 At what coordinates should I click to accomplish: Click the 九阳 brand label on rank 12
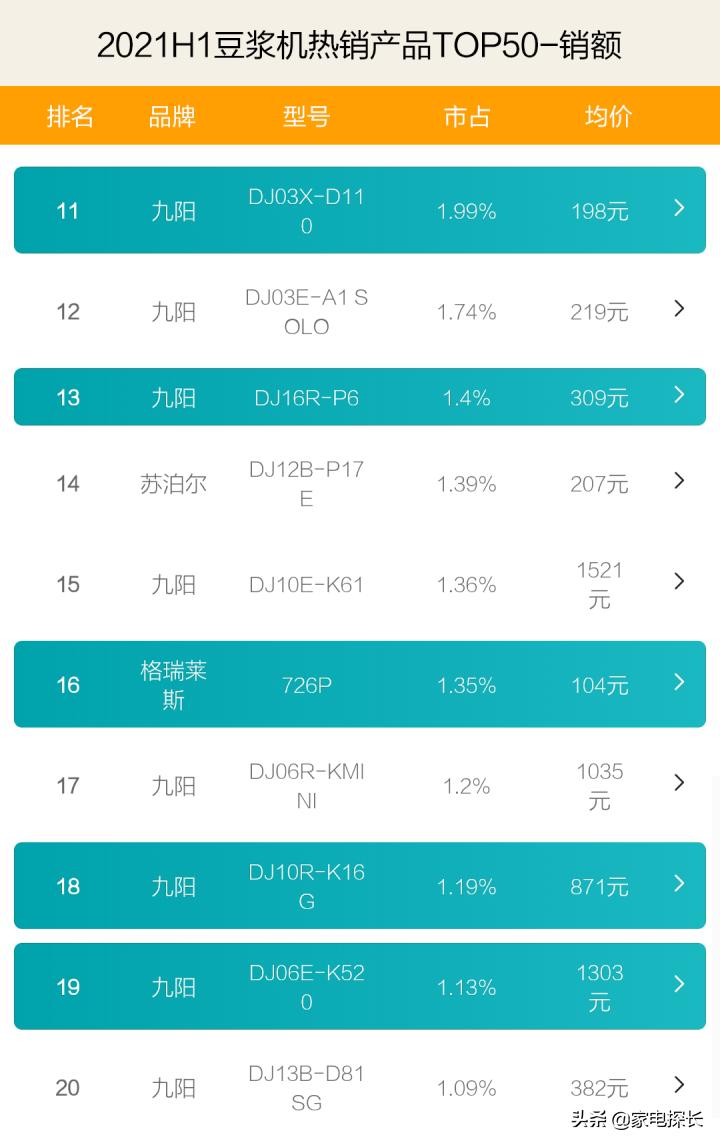[174, 310]
